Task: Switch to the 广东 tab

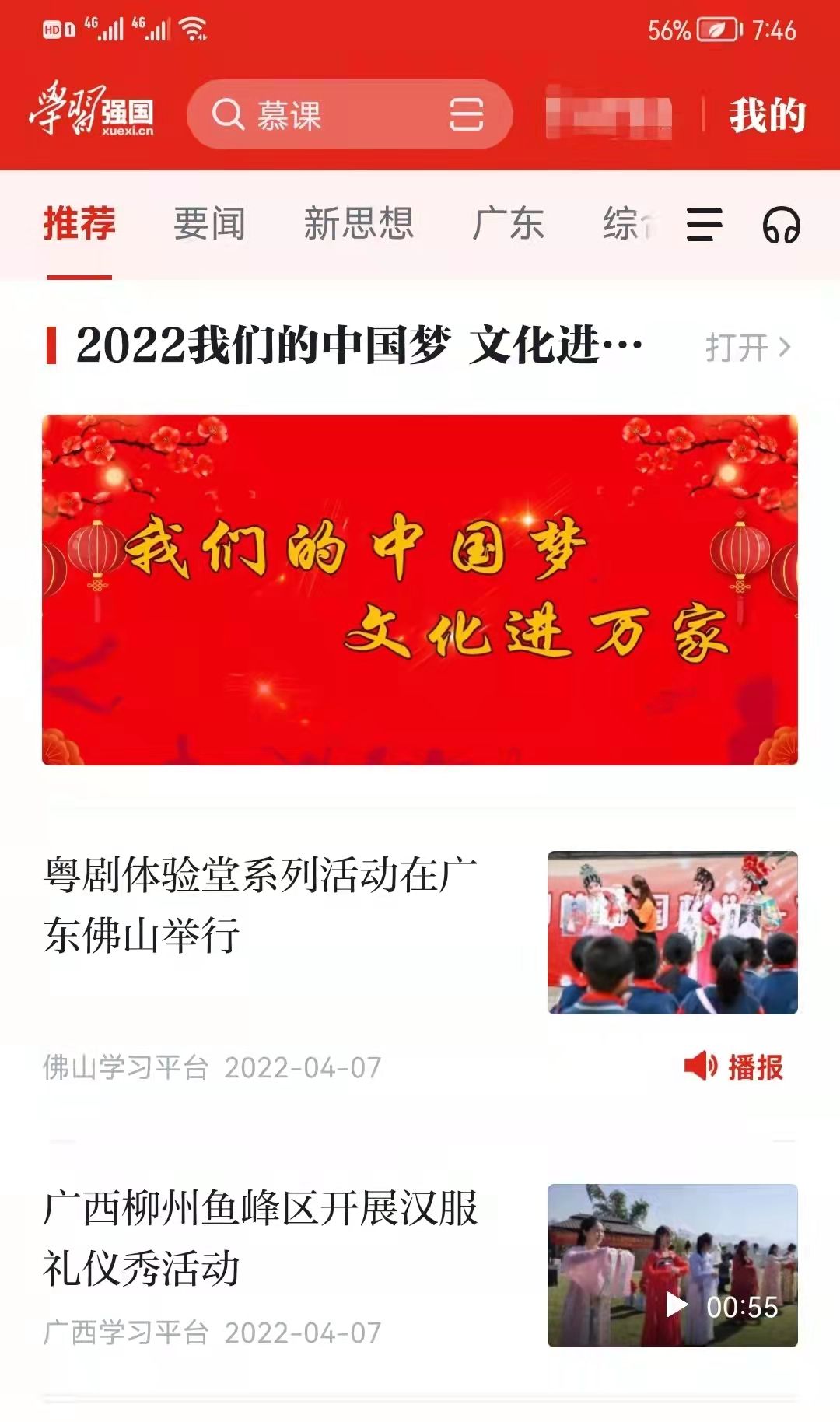Action: pos(508,225)
